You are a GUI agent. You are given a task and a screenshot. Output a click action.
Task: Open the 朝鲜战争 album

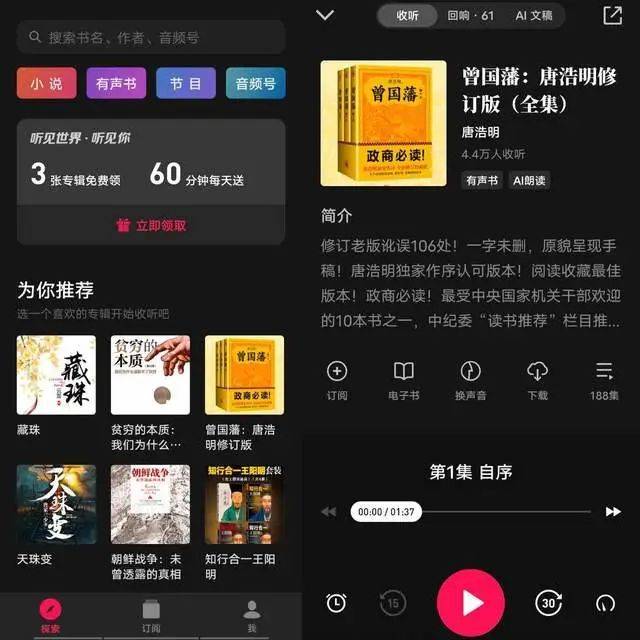click(150, 504)
